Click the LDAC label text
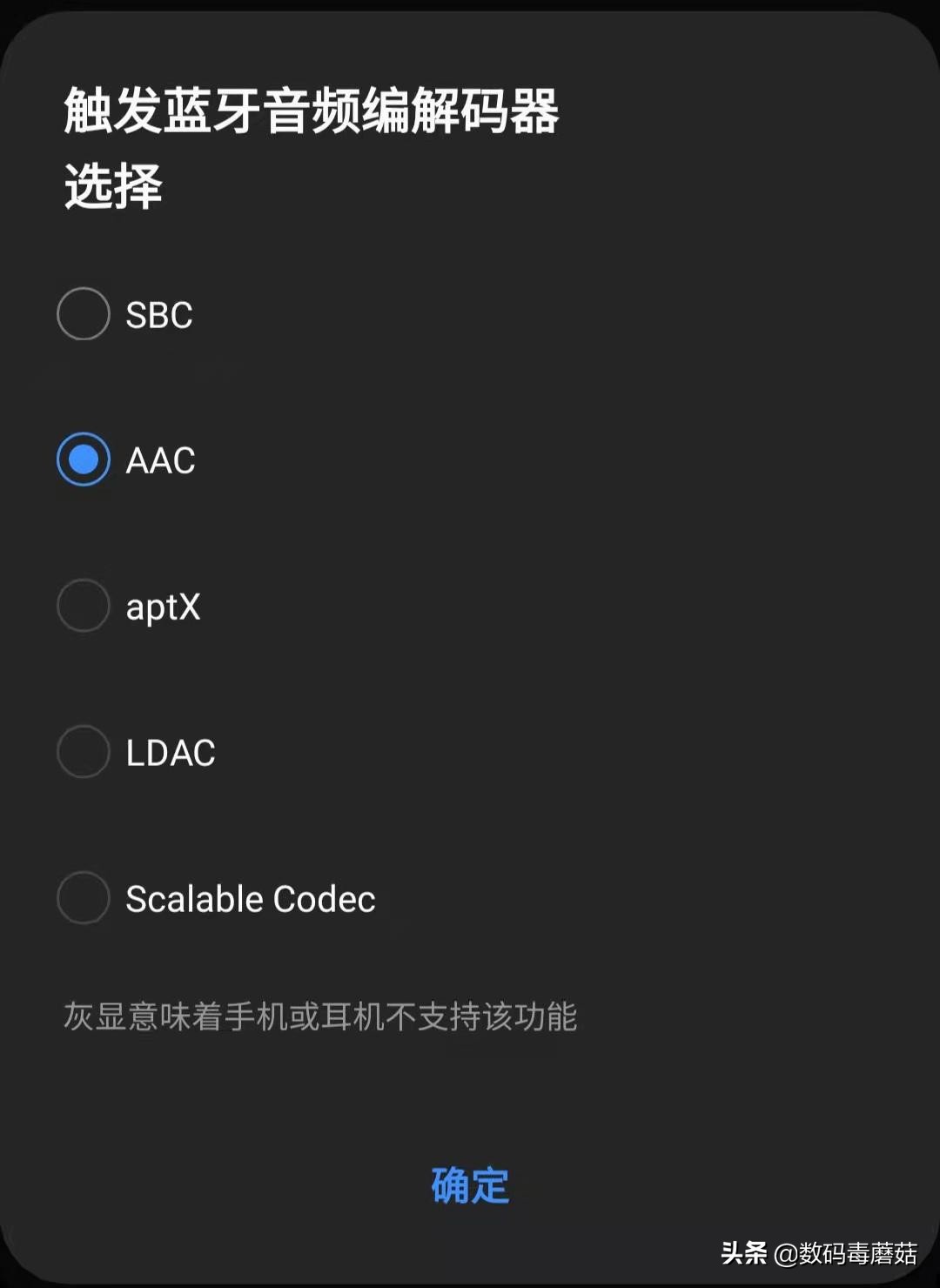This screenshot has width=940, height=1288. pyautogui.click(x=171, y=752)
